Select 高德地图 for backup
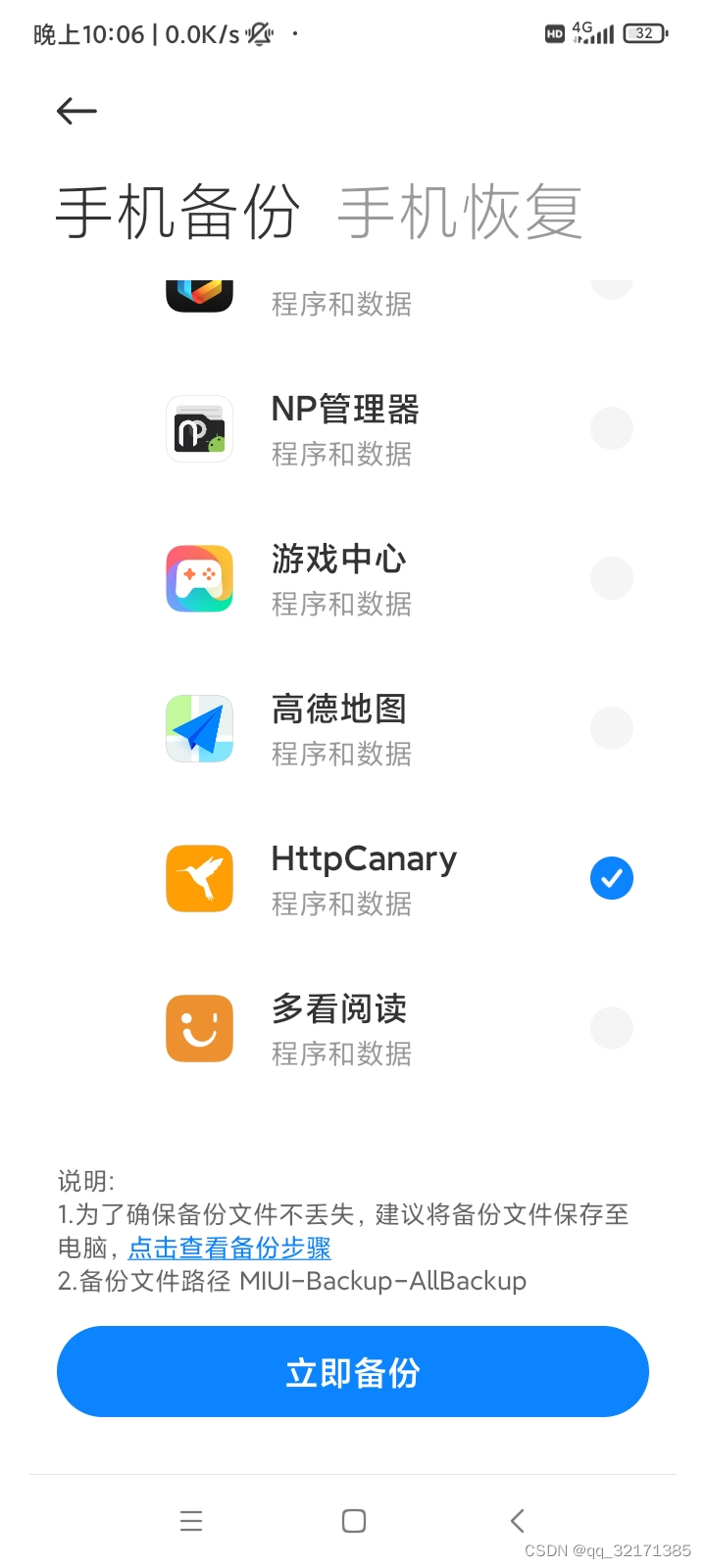The width and height of the screenshot is (706, 1568). point(611,729)
